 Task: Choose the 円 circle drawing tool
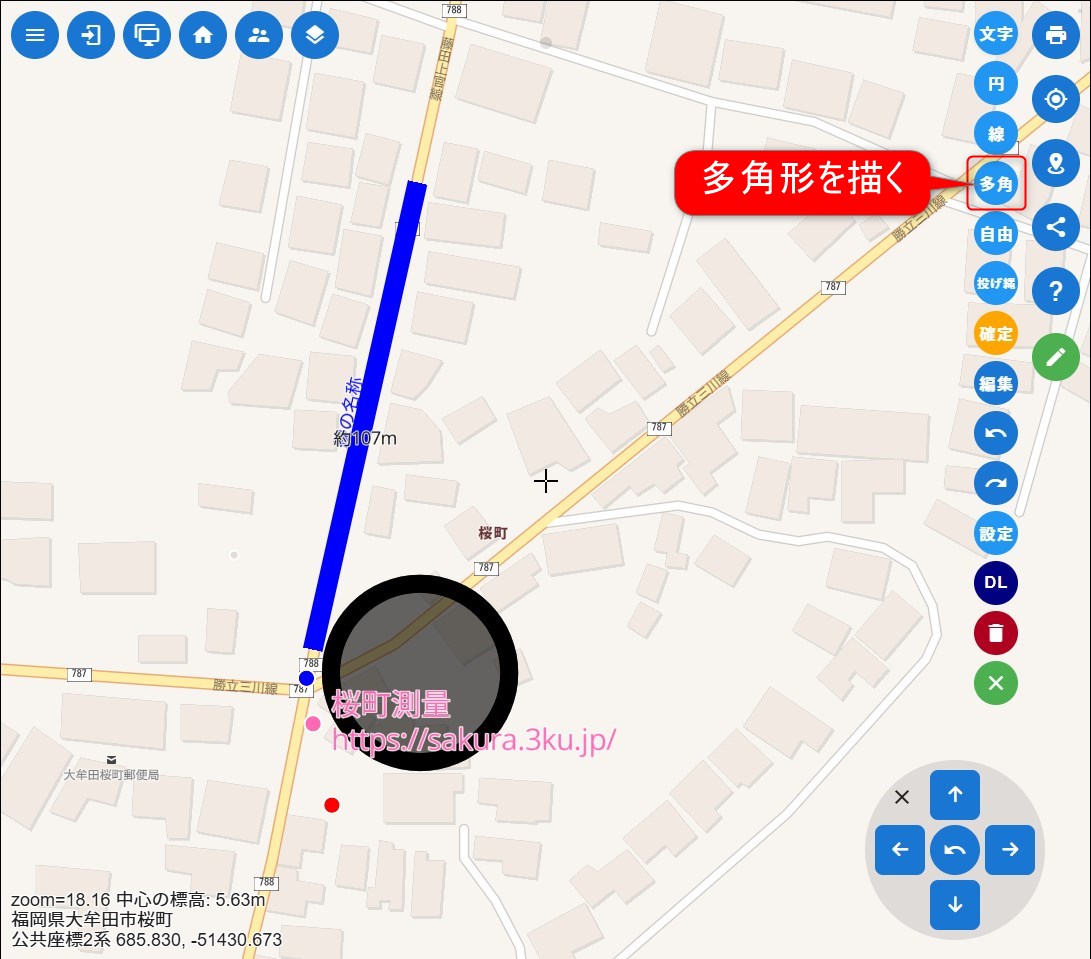tap(996, 84)
